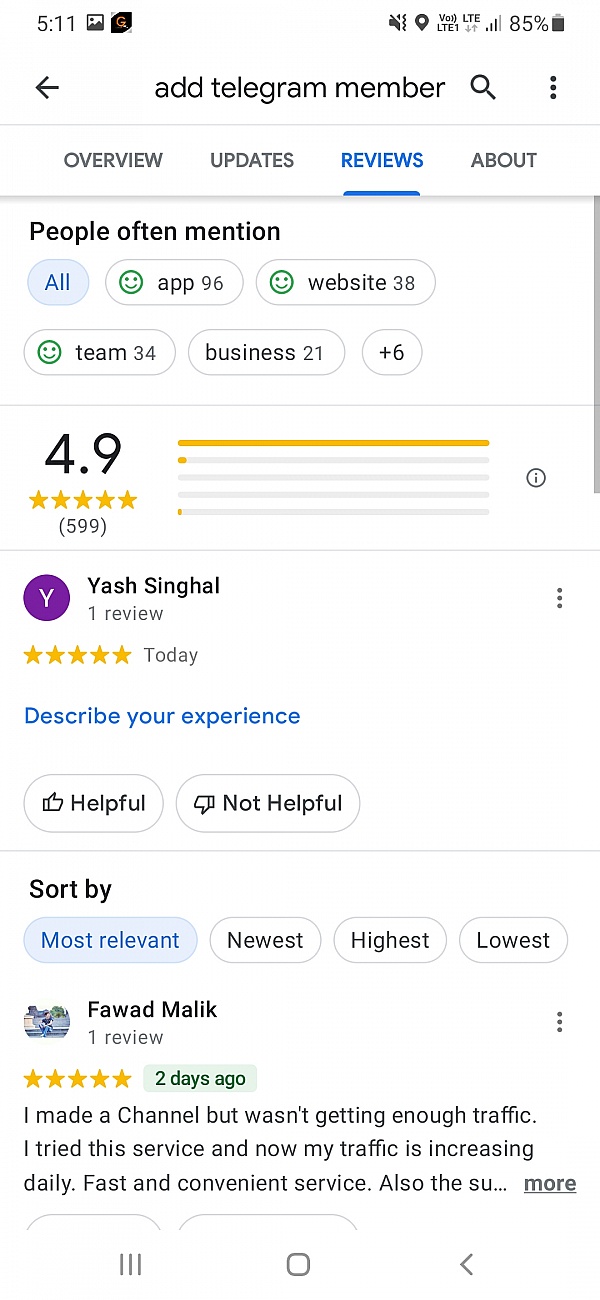This screenshot has height=1300, width=600.
Task: Select the 'business 21' chip
Action: 266,352
